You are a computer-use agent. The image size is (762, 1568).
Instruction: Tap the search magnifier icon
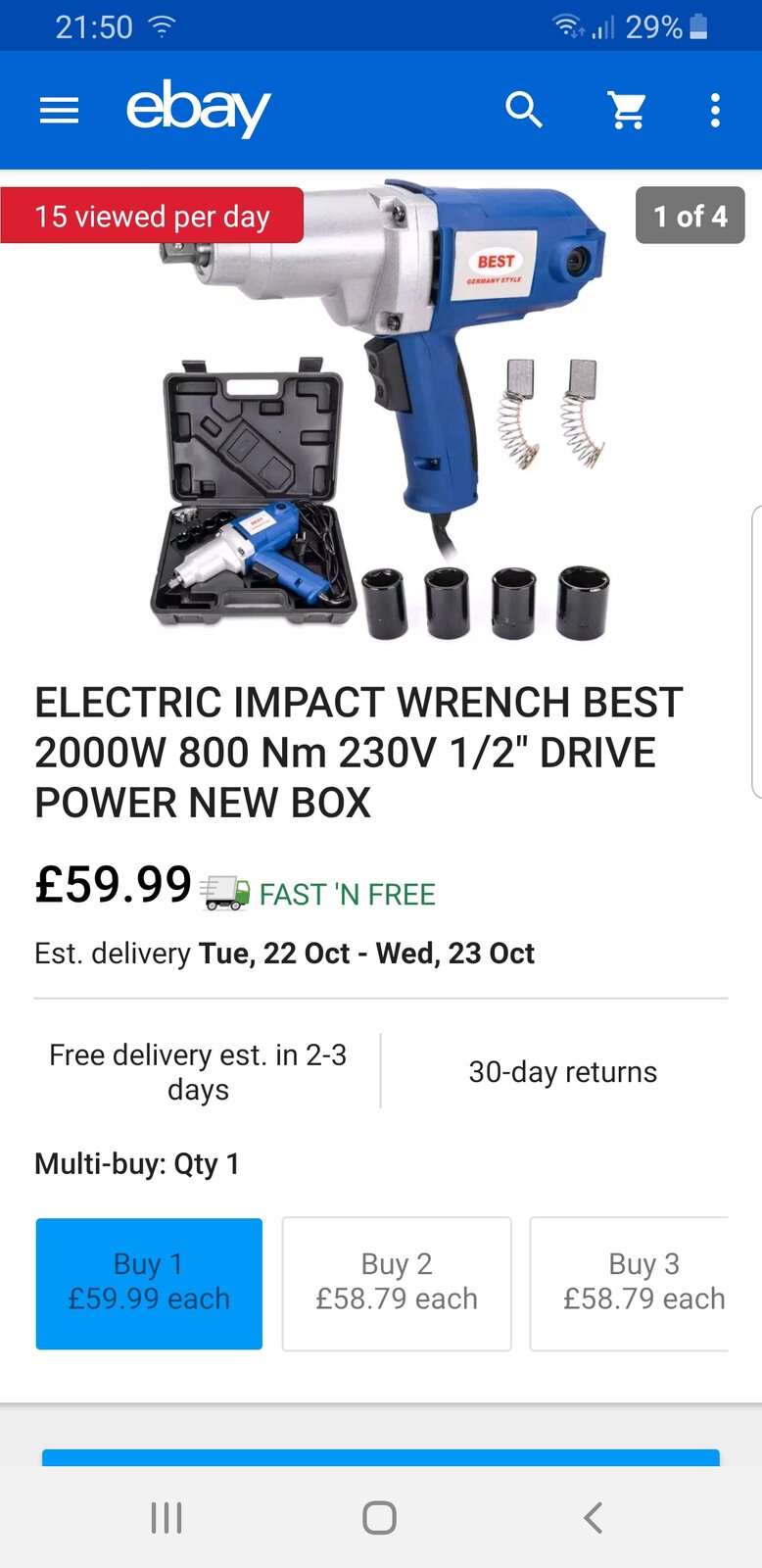[x=524, y=110]
